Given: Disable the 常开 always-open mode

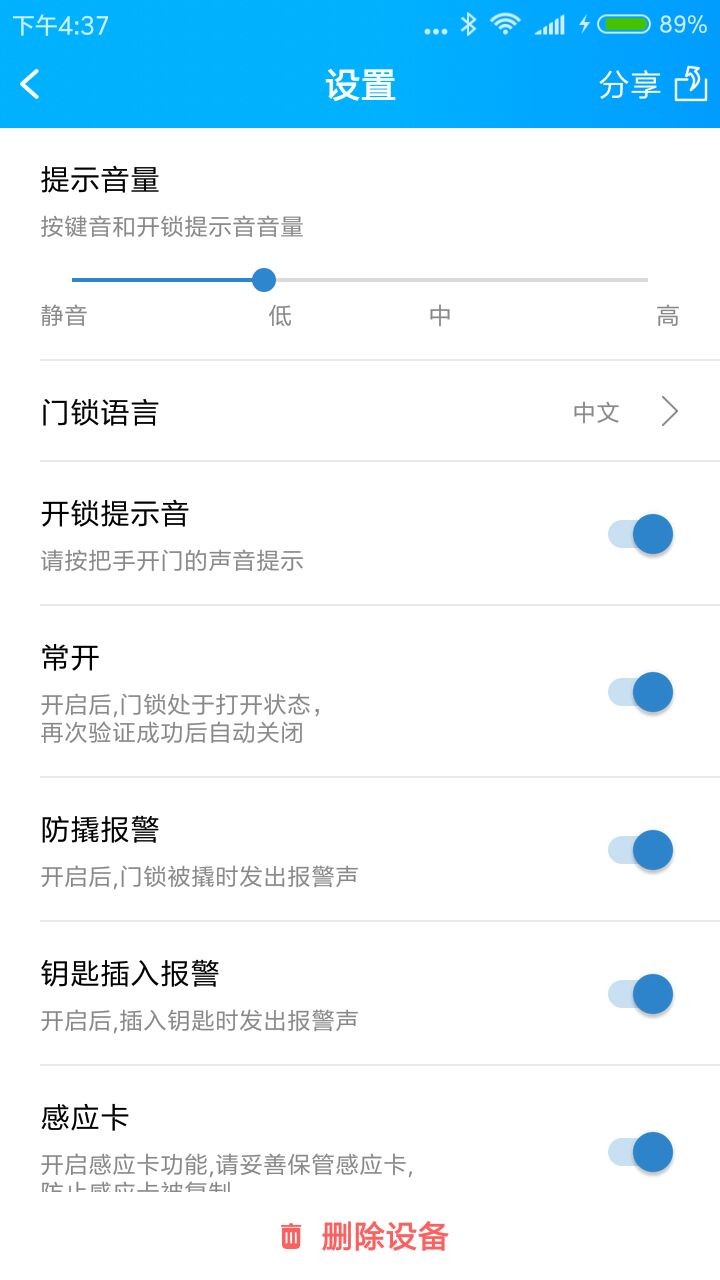Looking at the screenshot, I should (x=640, y=692).
